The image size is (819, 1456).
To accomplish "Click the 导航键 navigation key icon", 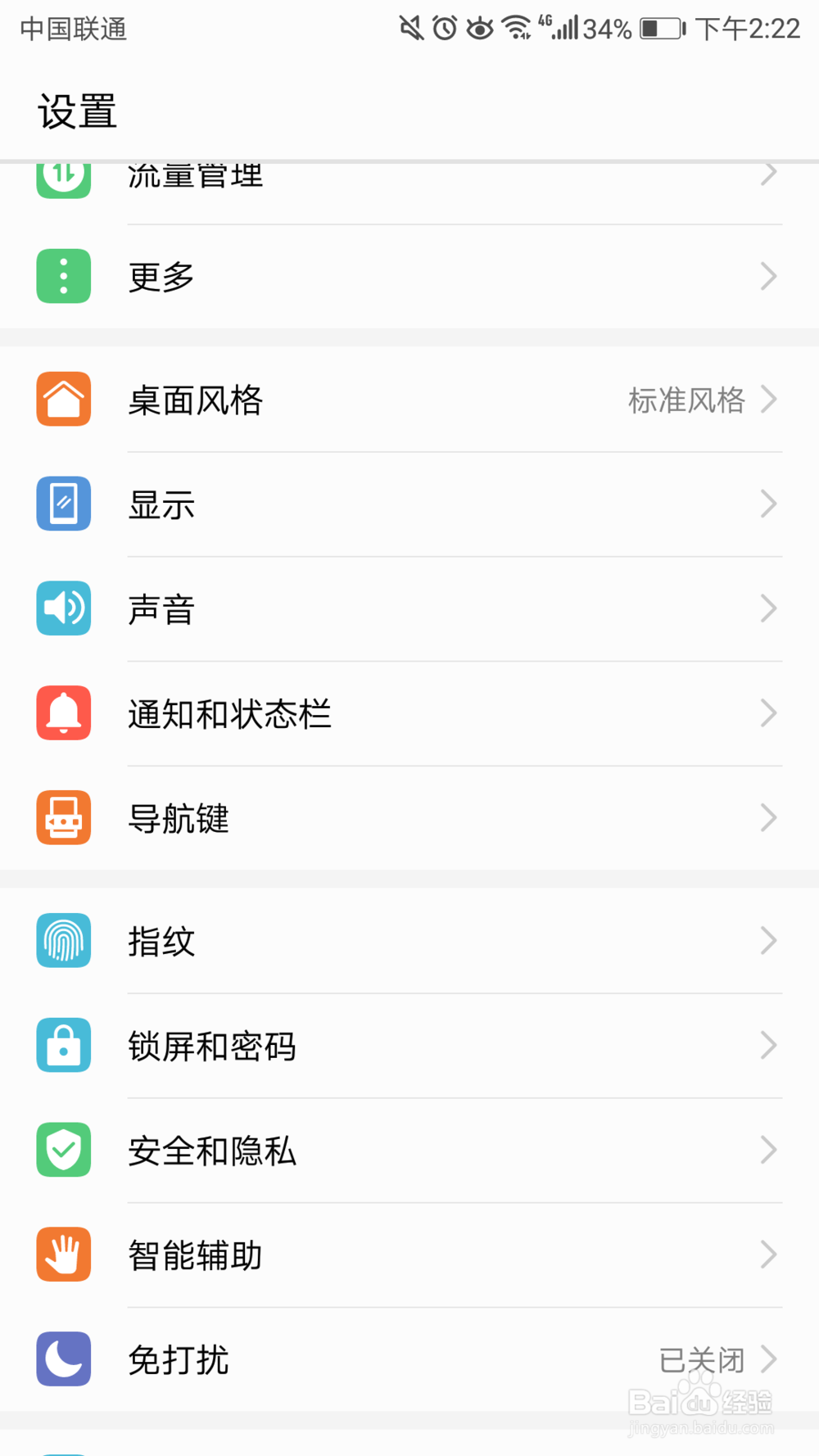I will coord(63,818).
